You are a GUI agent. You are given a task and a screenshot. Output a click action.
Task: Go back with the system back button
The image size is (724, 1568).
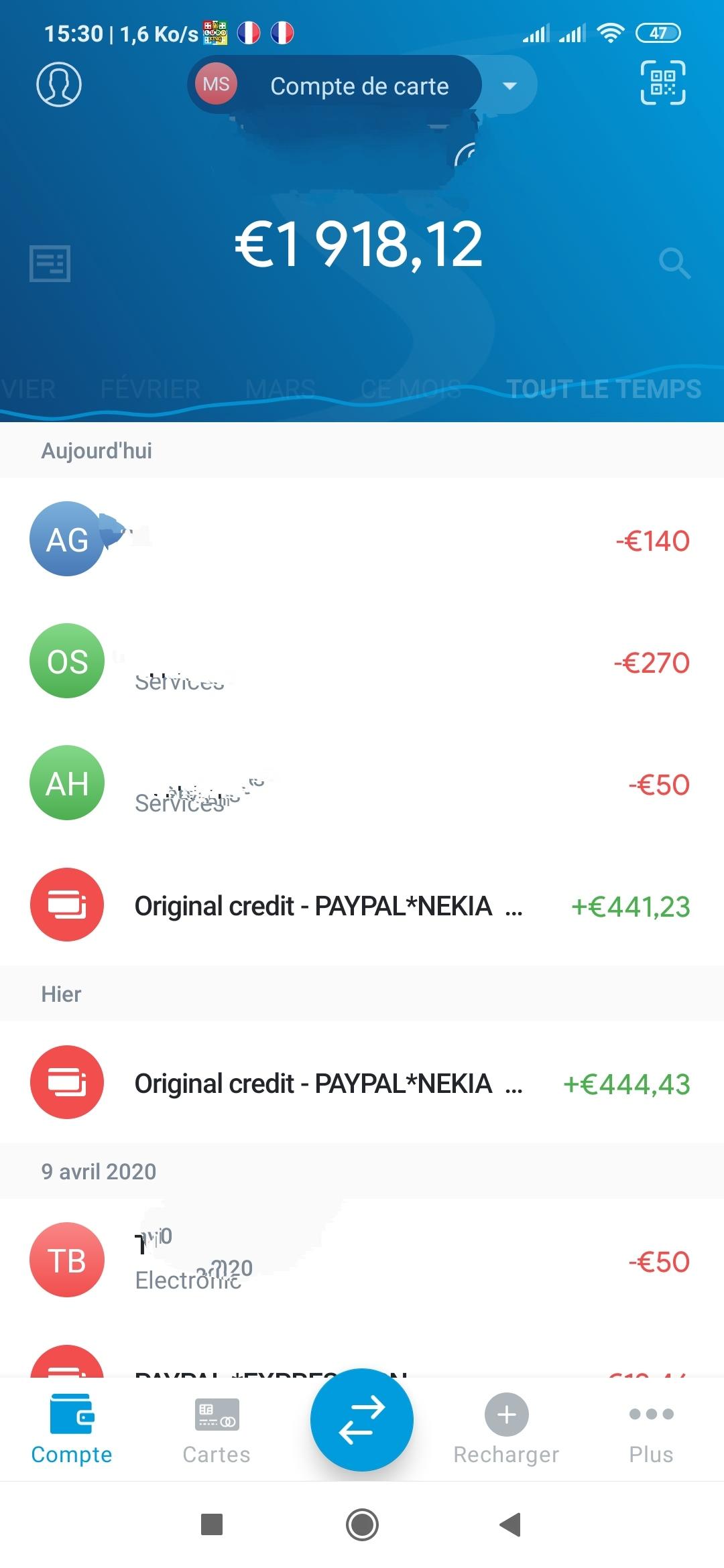click(511, 1524)
